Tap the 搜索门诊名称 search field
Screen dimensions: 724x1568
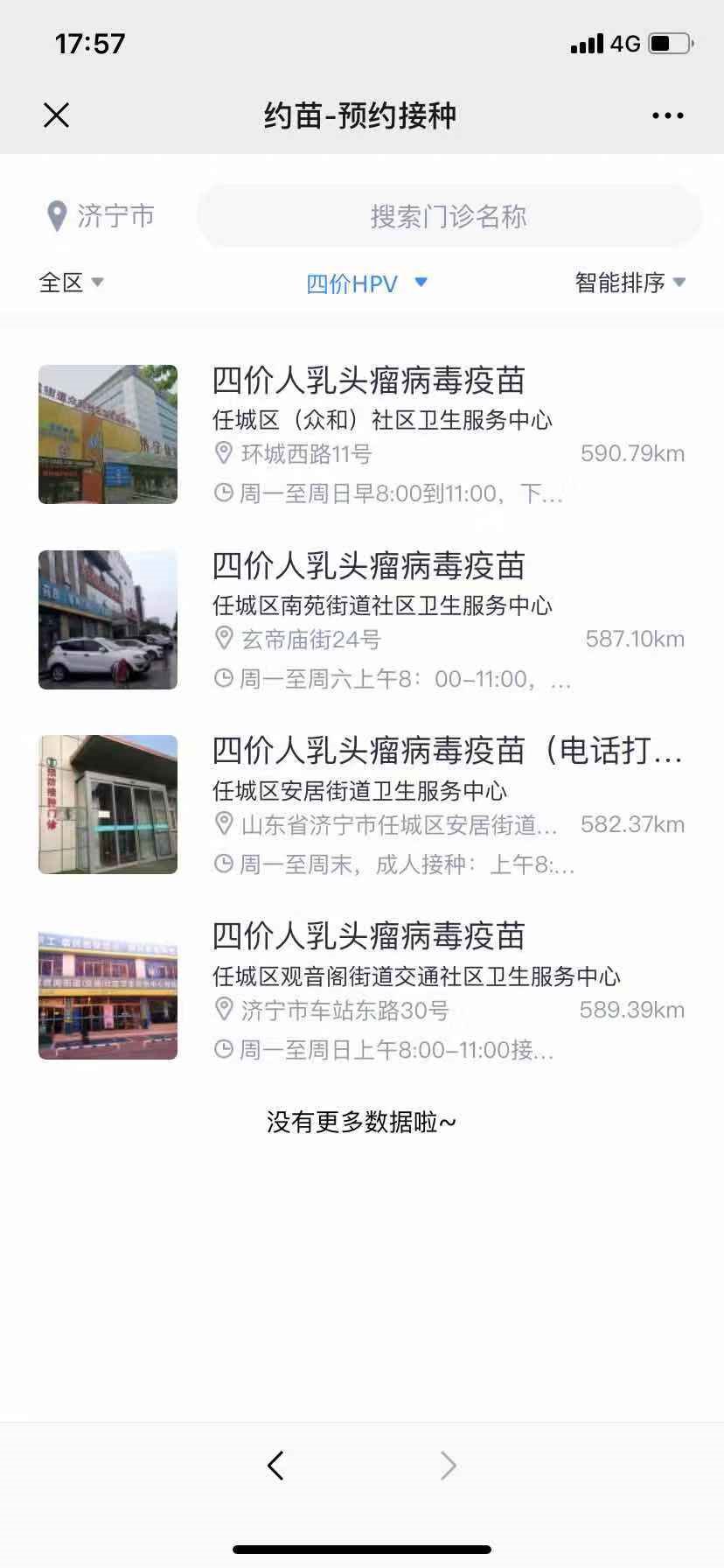(449, 216)
